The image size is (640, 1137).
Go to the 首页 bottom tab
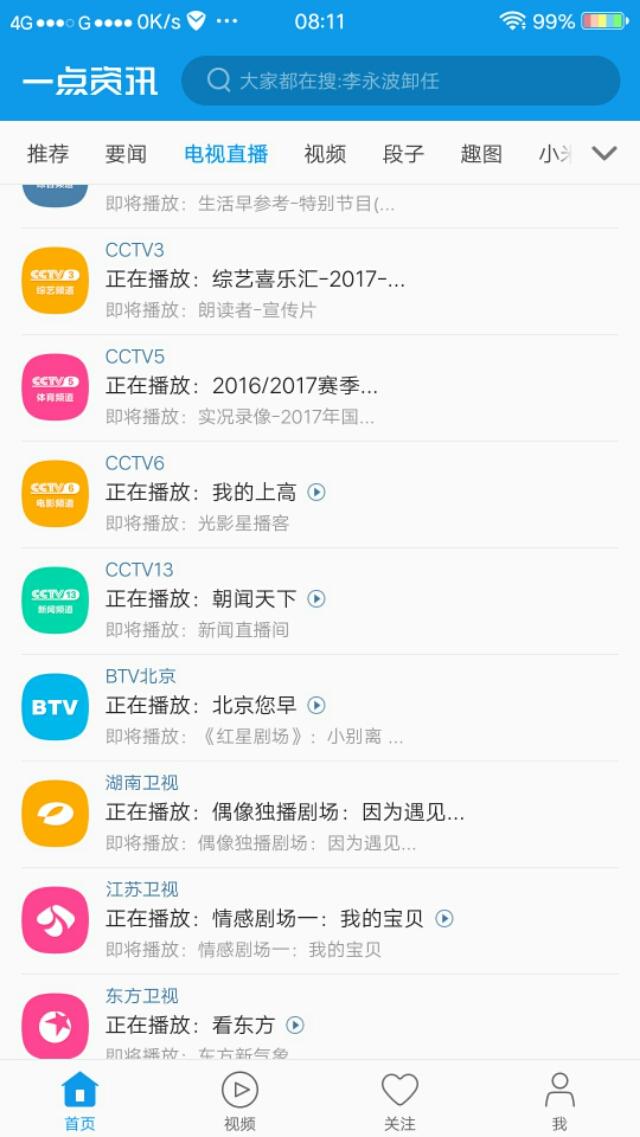click(80, 1100)
